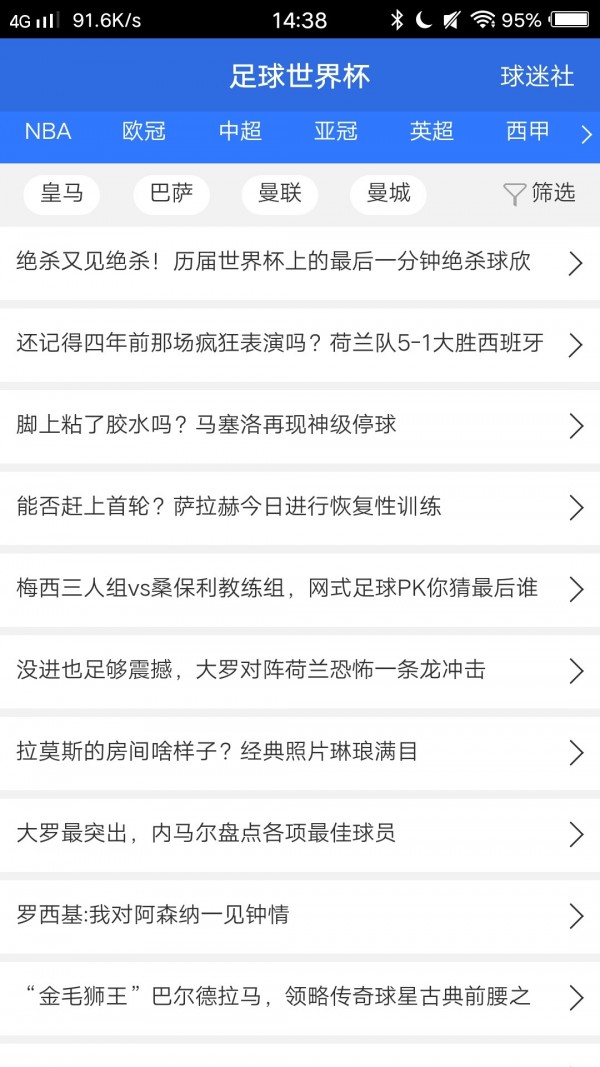View 萨拉赫恢复性训练 news
This screenshot has width=600, height=1067.
tap(299, 507)
